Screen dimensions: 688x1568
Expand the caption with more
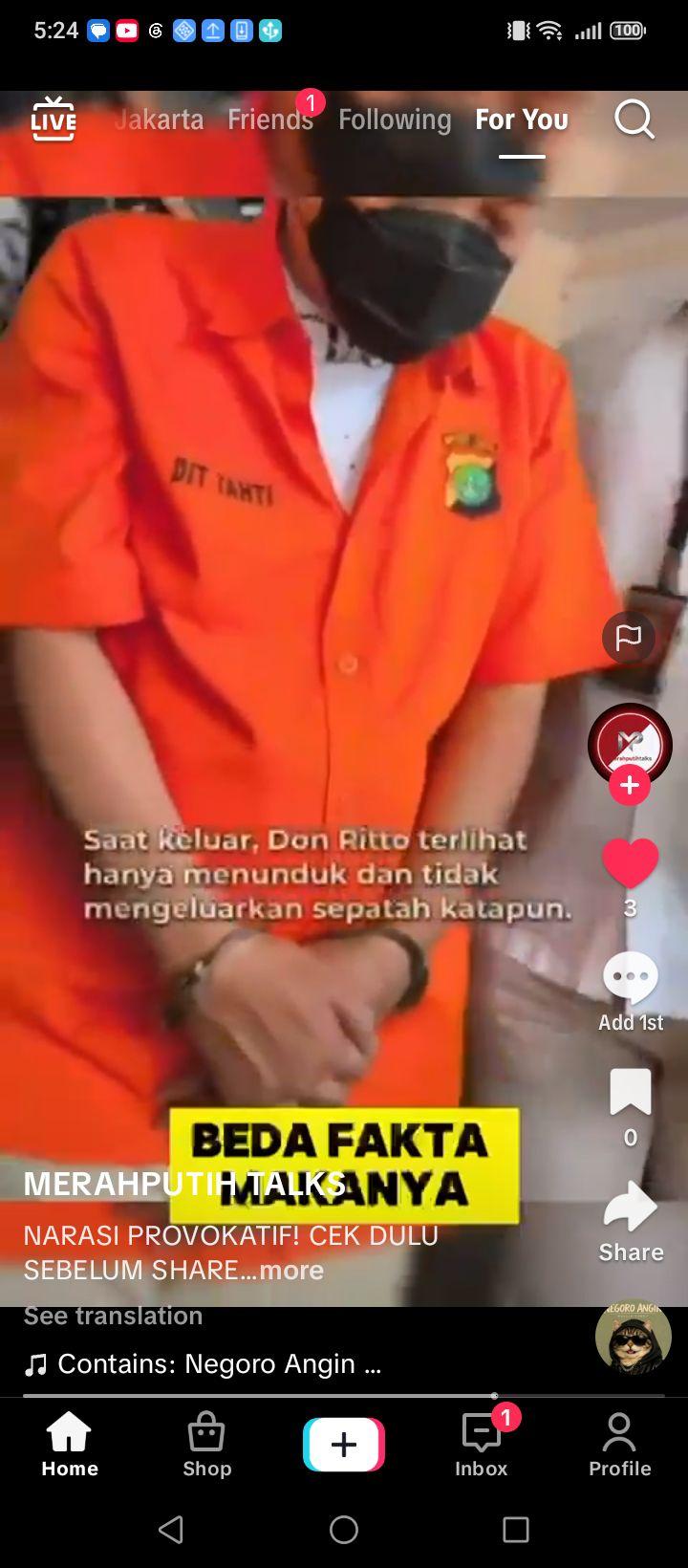pos(291,1270)
